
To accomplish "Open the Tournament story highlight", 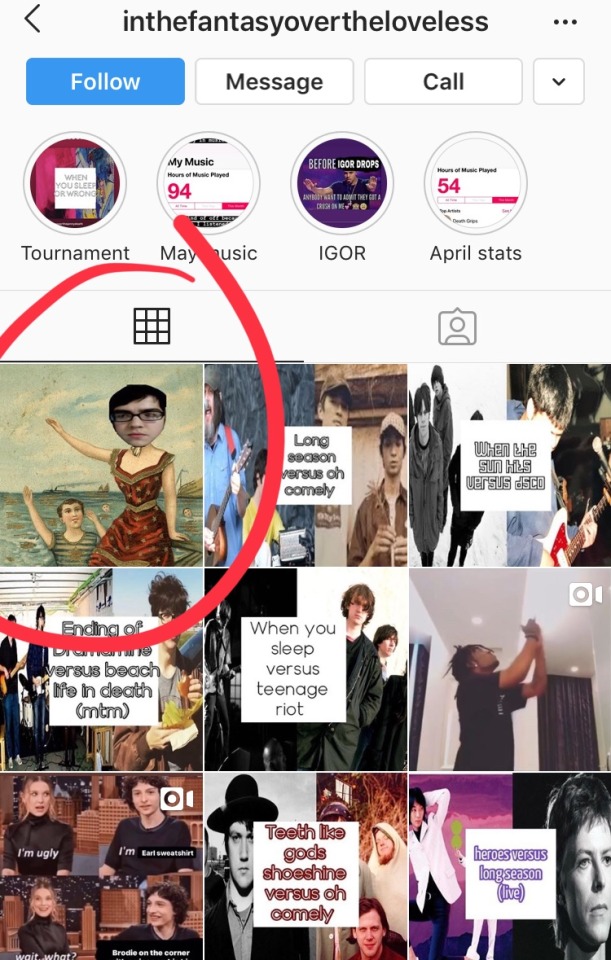I will click(75, 183).
